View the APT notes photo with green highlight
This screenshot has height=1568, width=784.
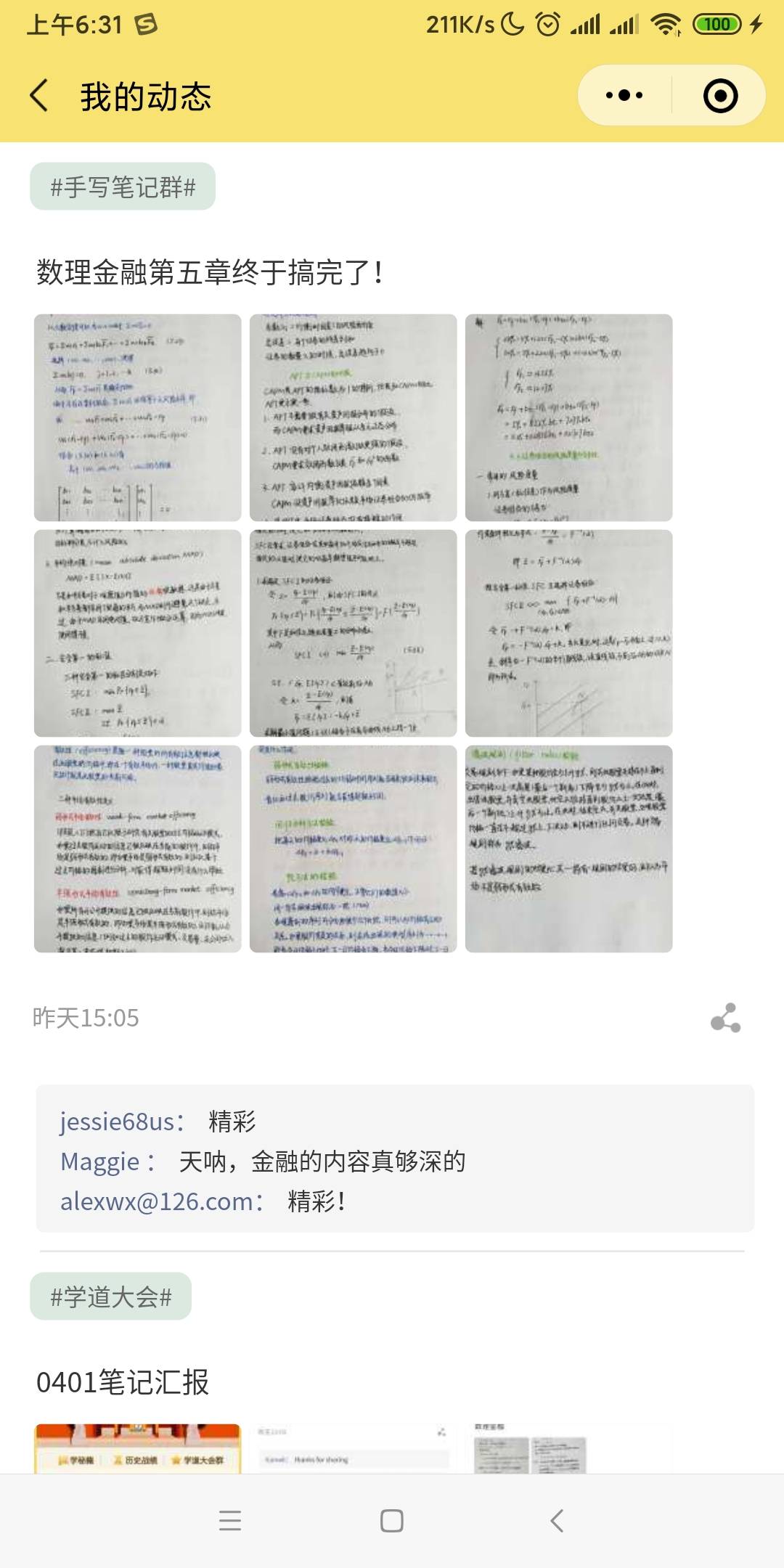(353, 417)
